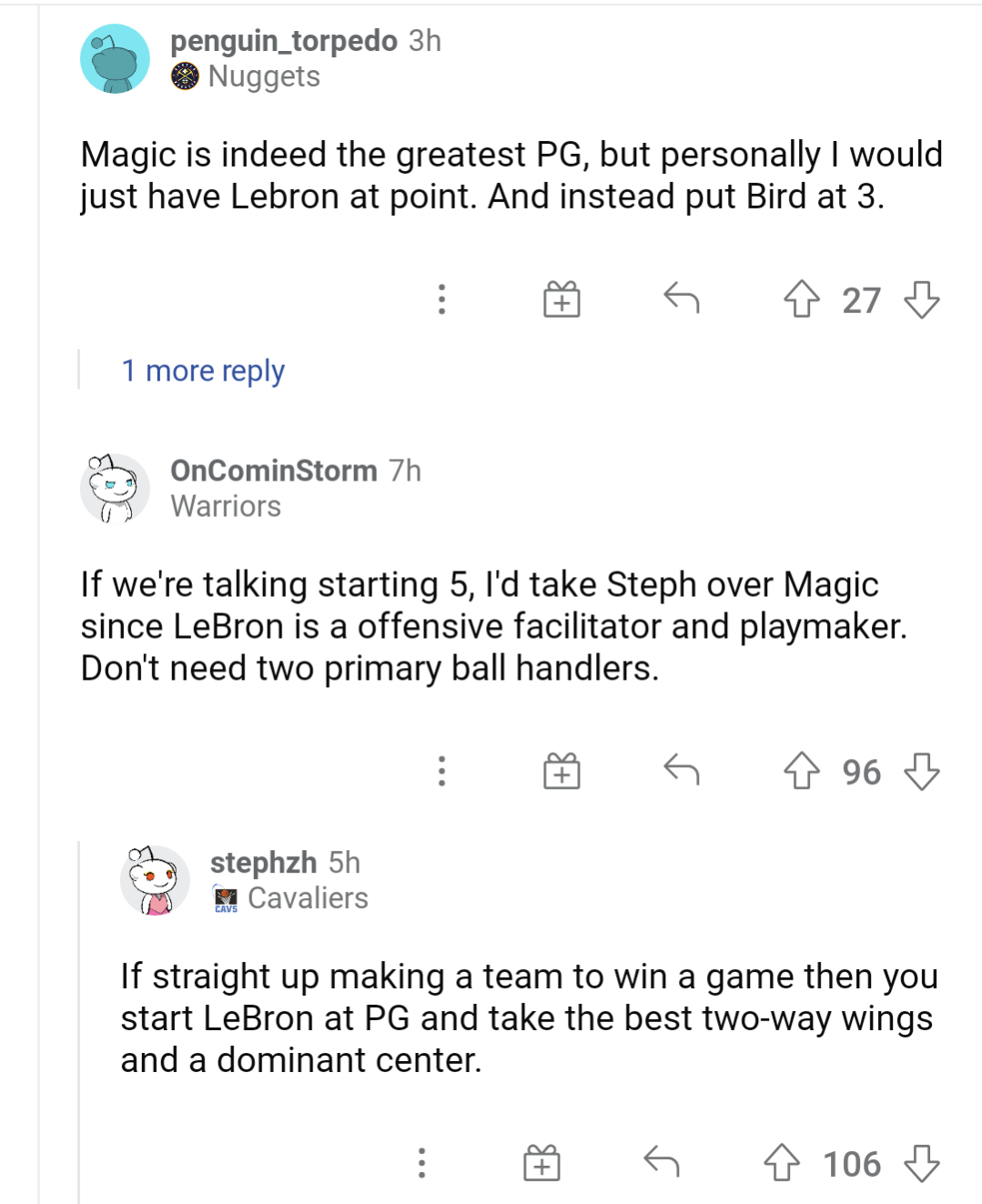This screenshot has width=982, height=1204.
Task: Open overflow menu on stephzh's comment
Action: click(x=421, y=1164)
